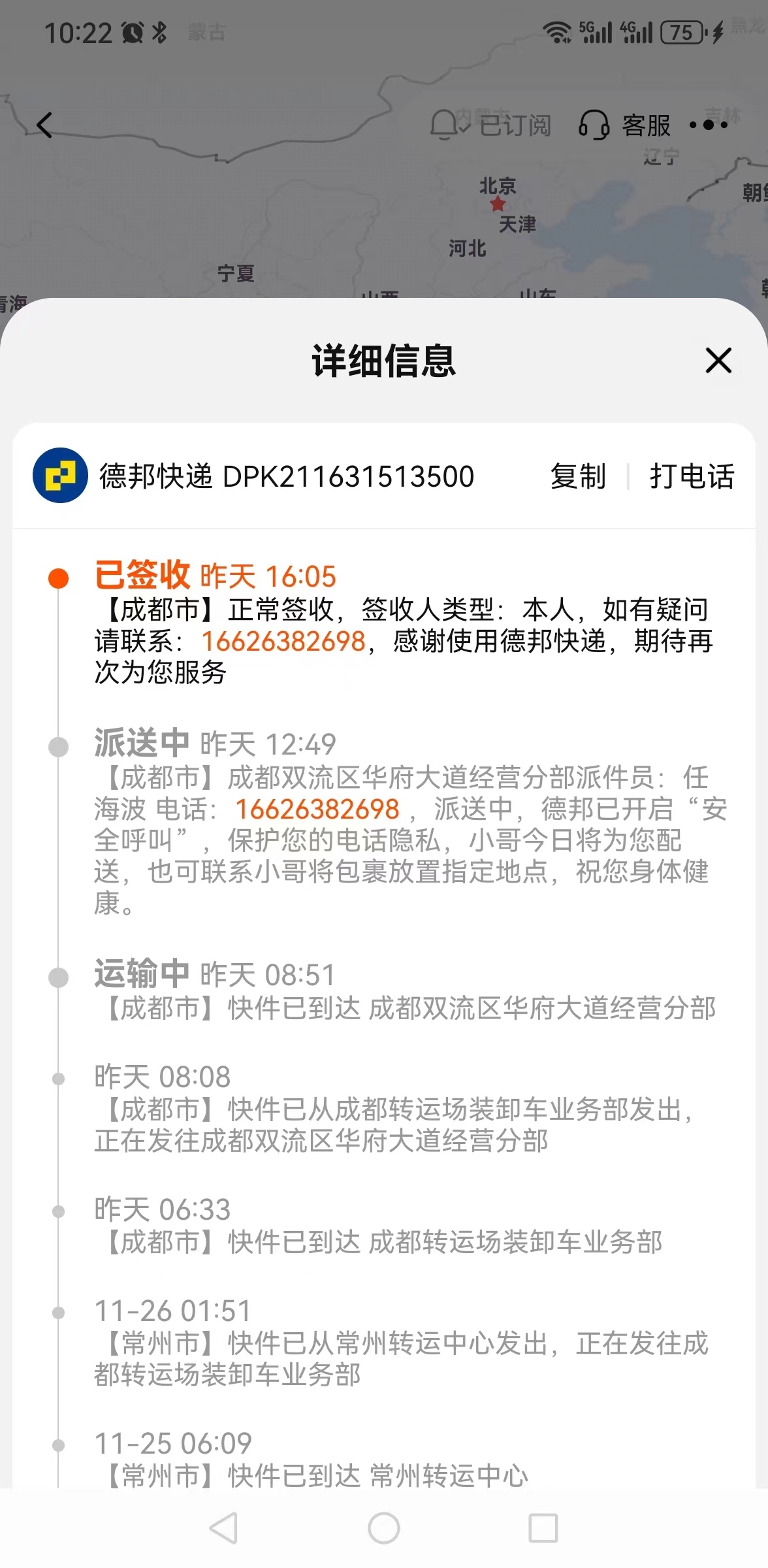Call the number in the 已签收 entry
768x1568 pixels.
coord(283,641)
